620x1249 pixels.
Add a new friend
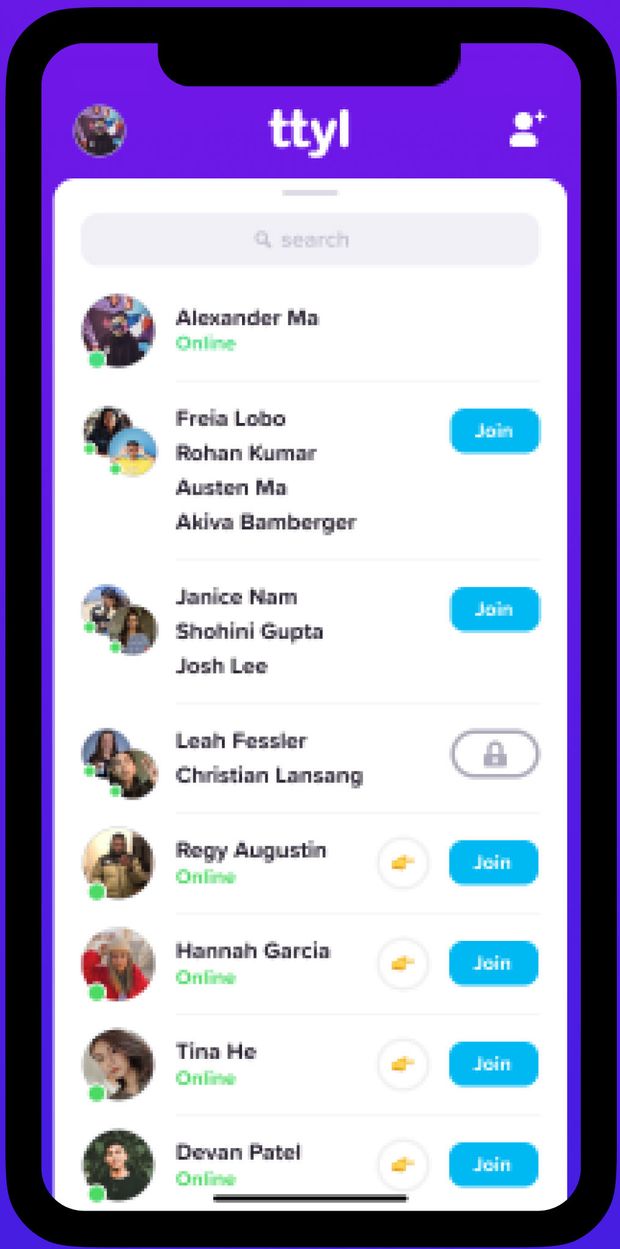click(527, 130)
